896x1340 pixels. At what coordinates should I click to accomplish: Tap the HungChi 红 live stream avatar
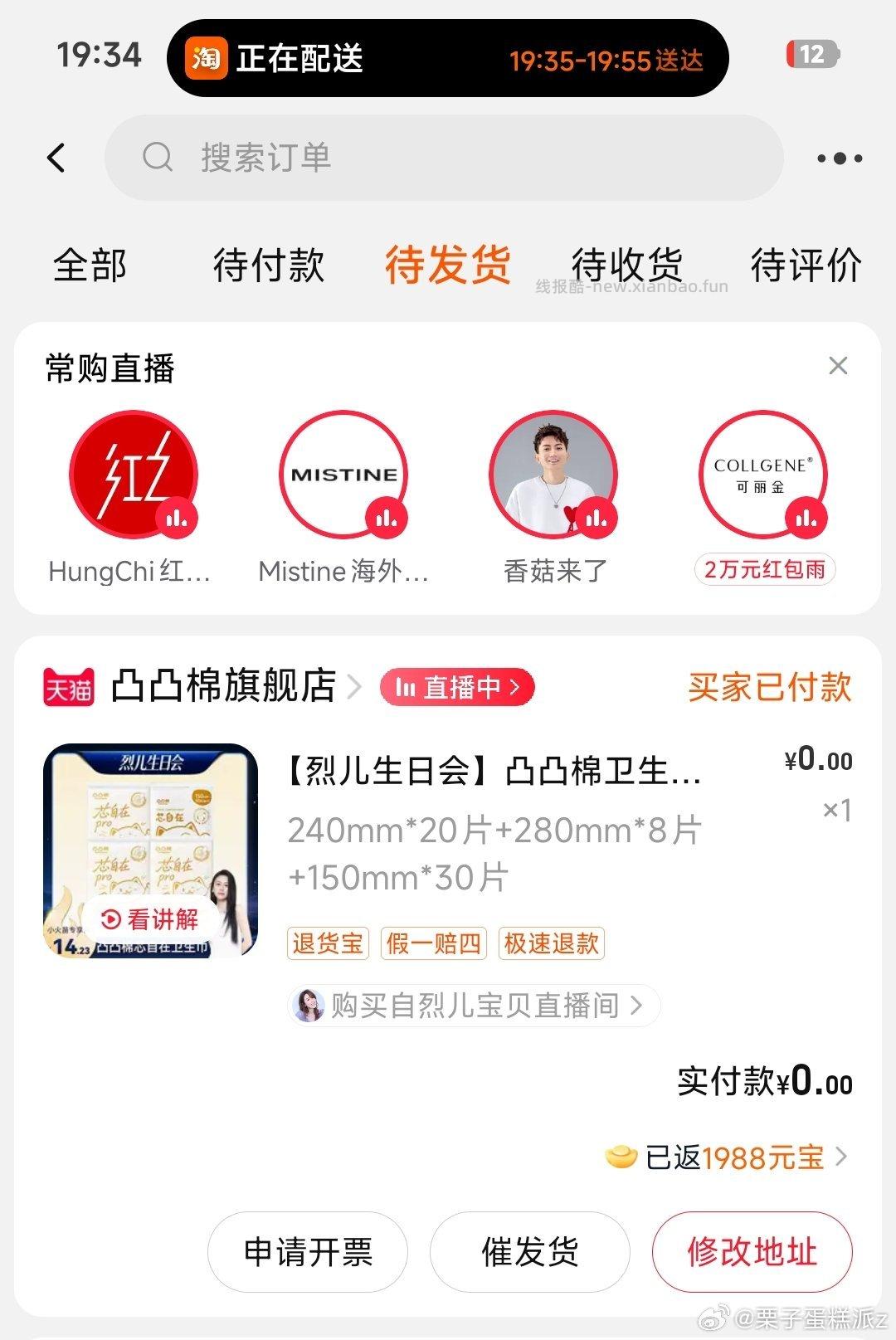tap(133, 475)
